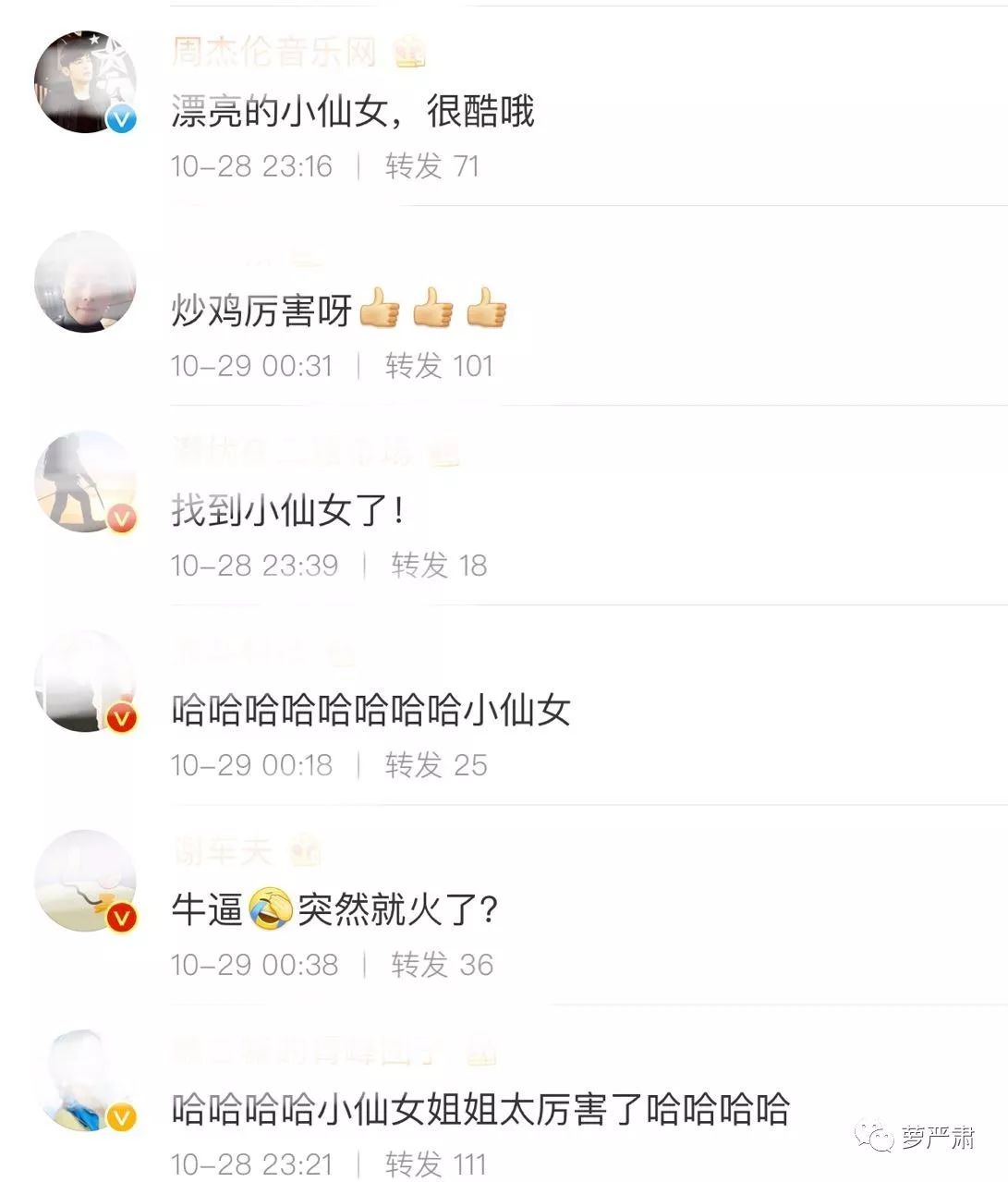Viewport: 1008px width, 1182px height.
Task: Click 转发 101 under 炒鸡厉害呀 comment
Action: coord(434,365)
